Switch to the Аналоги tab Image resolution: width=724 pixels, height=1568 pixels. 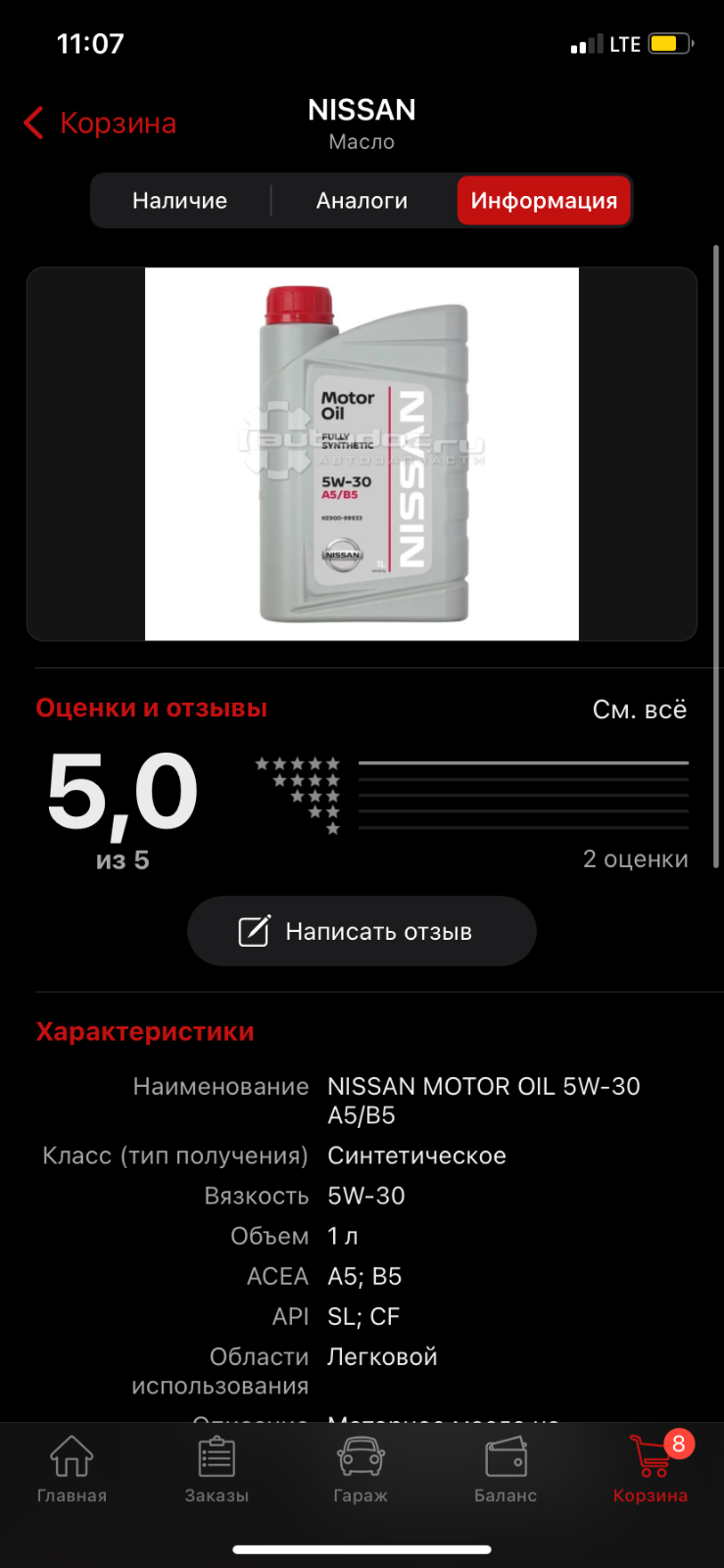[362, 201]
